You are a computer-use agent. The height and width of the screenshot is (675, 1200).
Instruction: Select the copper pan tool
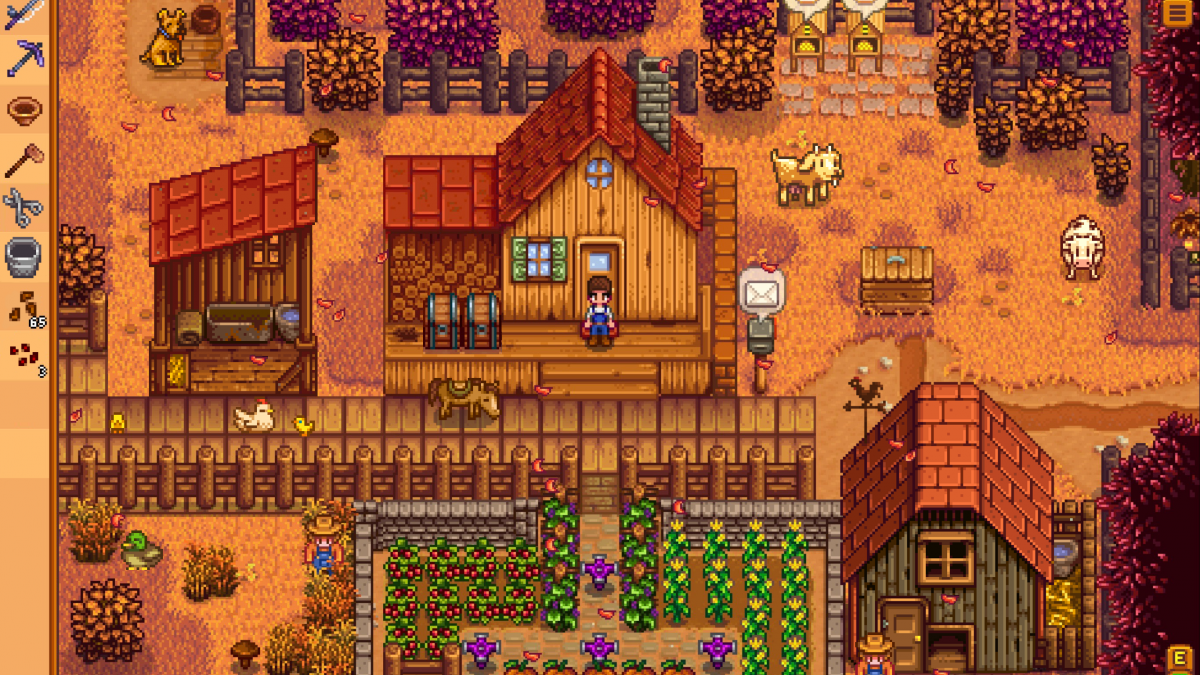(x=24, y=108)
